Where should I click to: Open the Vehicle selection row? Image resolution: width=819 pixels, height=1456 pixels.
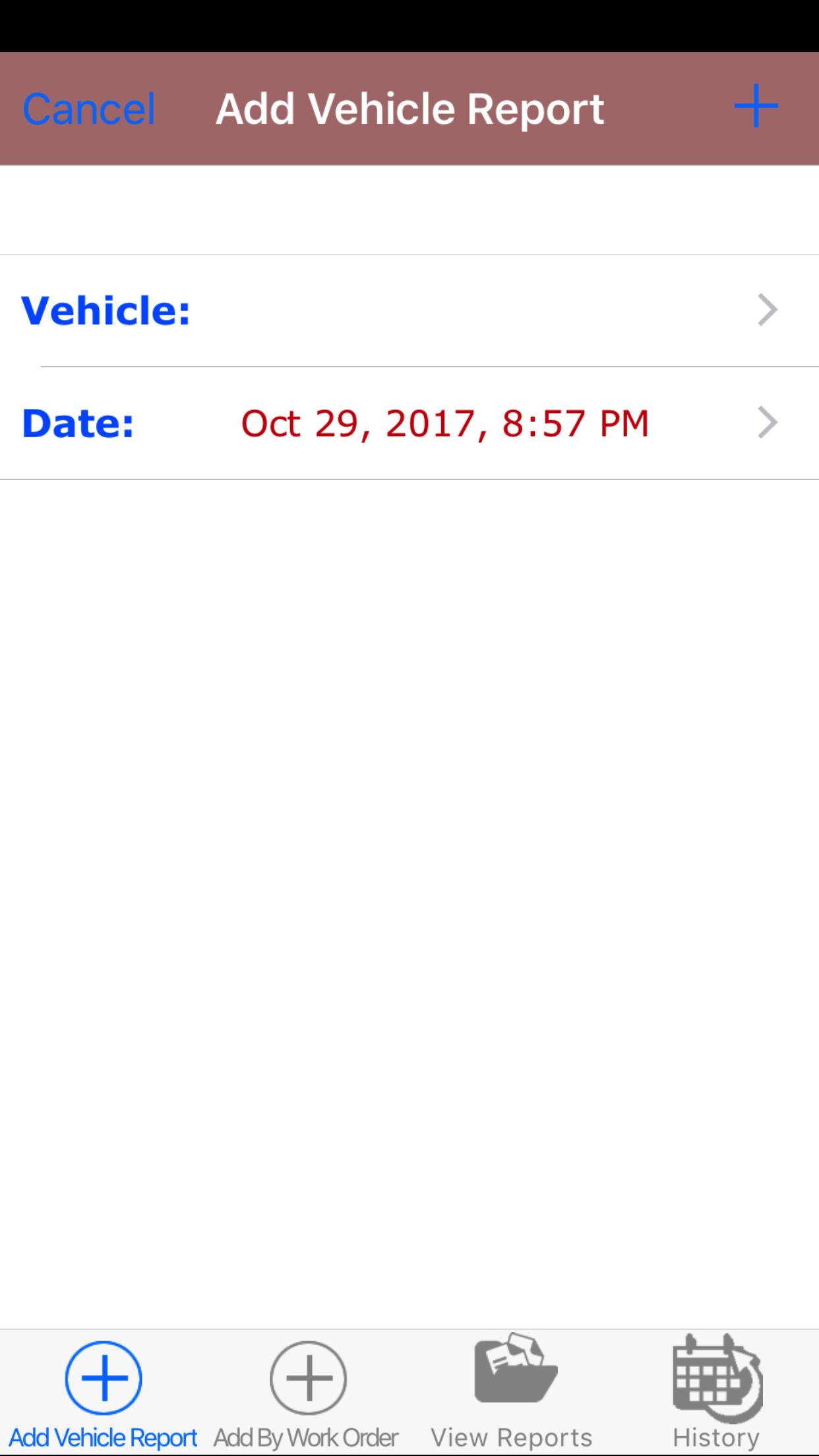(409, 311)
